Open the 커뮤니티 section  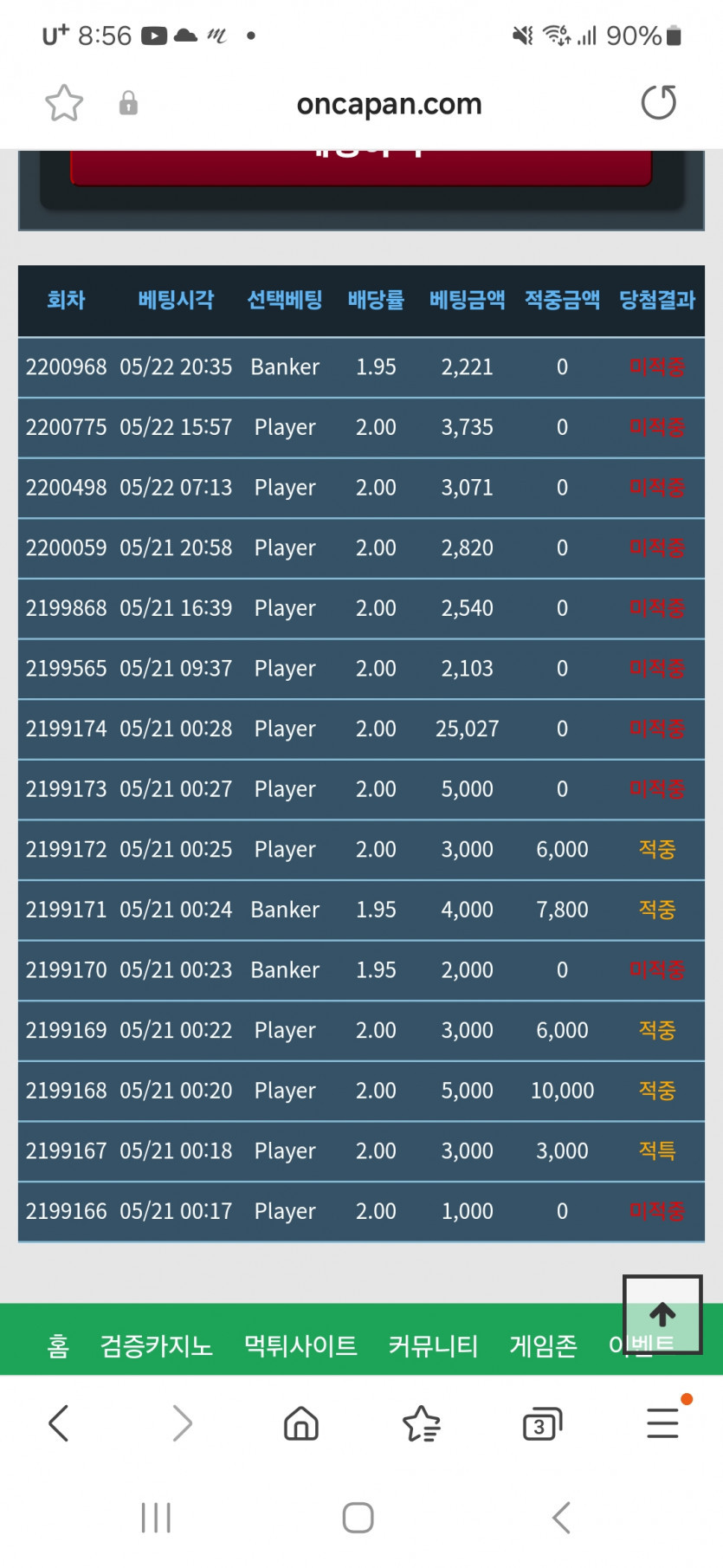[x=433, y=1345]
